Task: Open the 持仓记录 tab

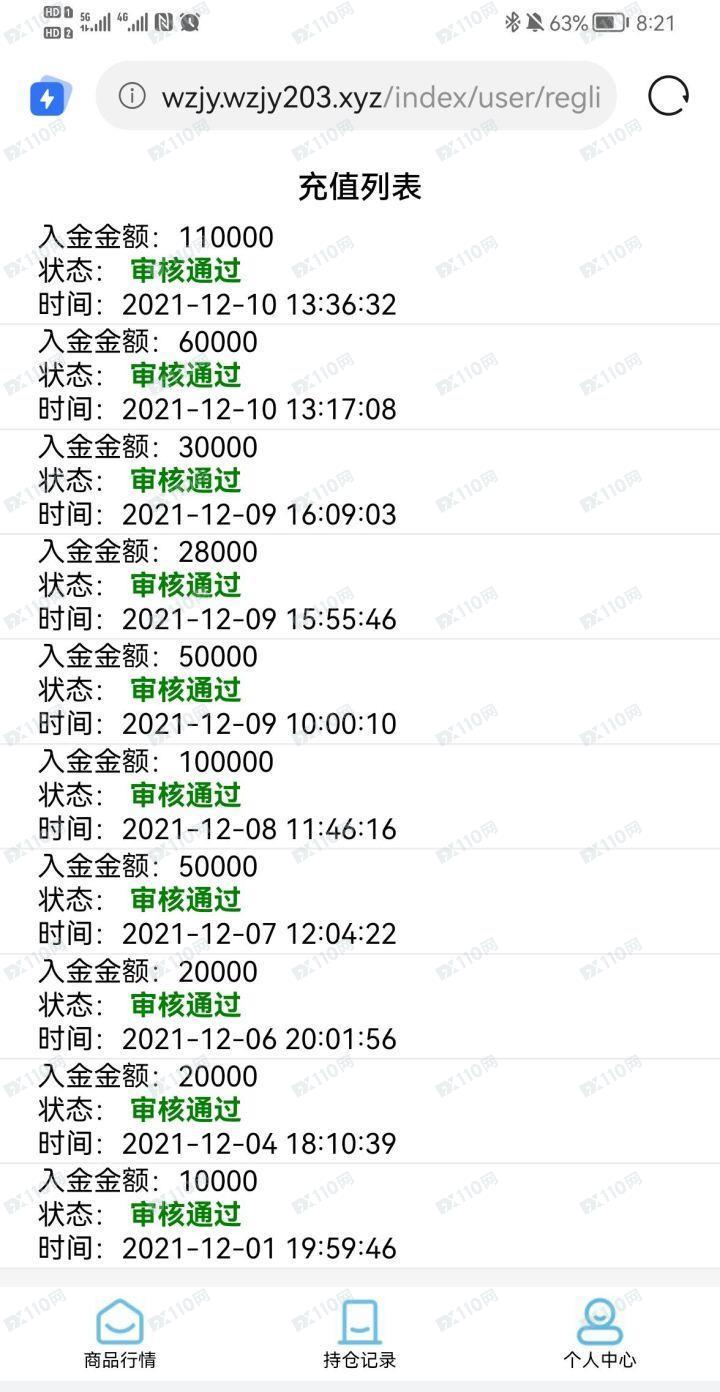Action: pos(360,1332)
